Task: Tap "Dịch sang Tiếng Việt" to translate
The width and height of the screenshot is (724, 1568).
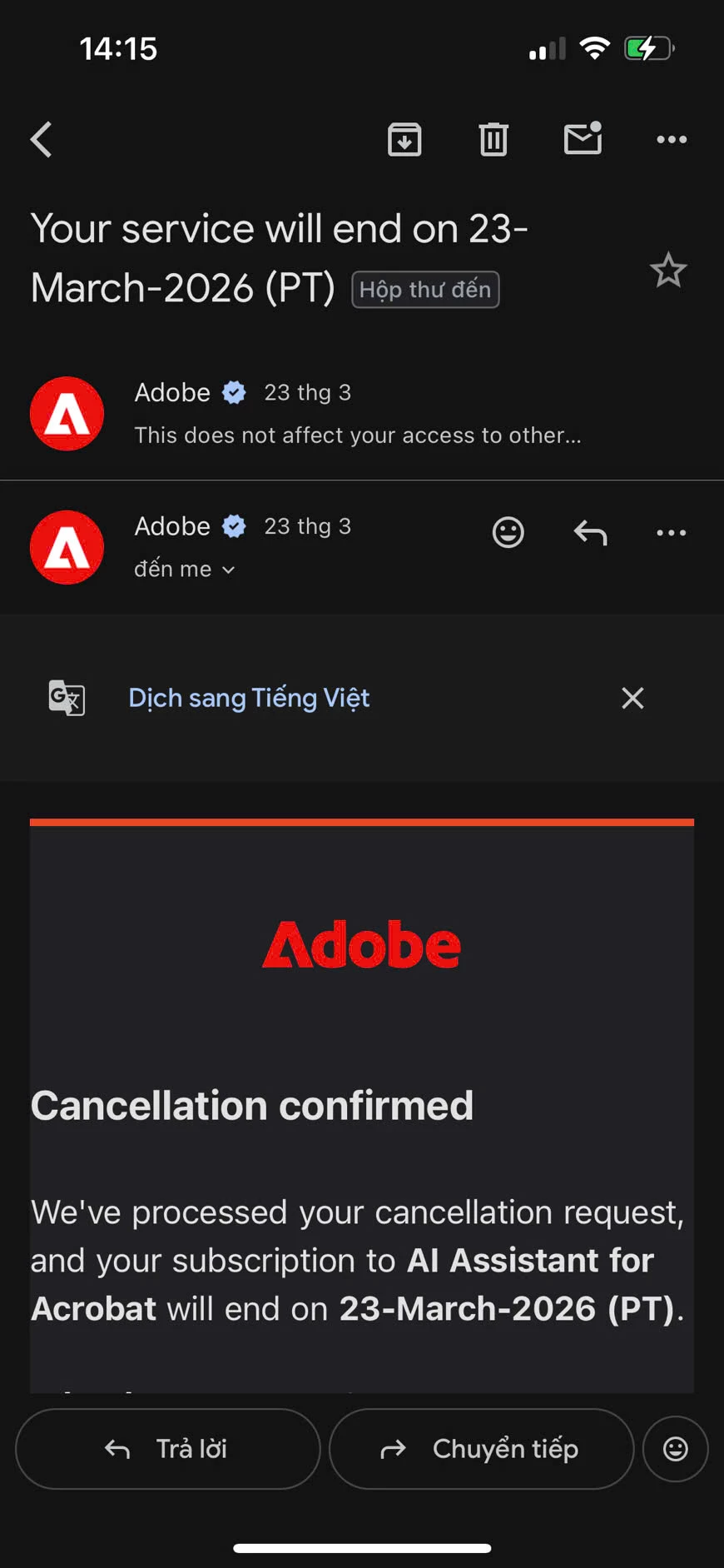Action: (249, 698)
